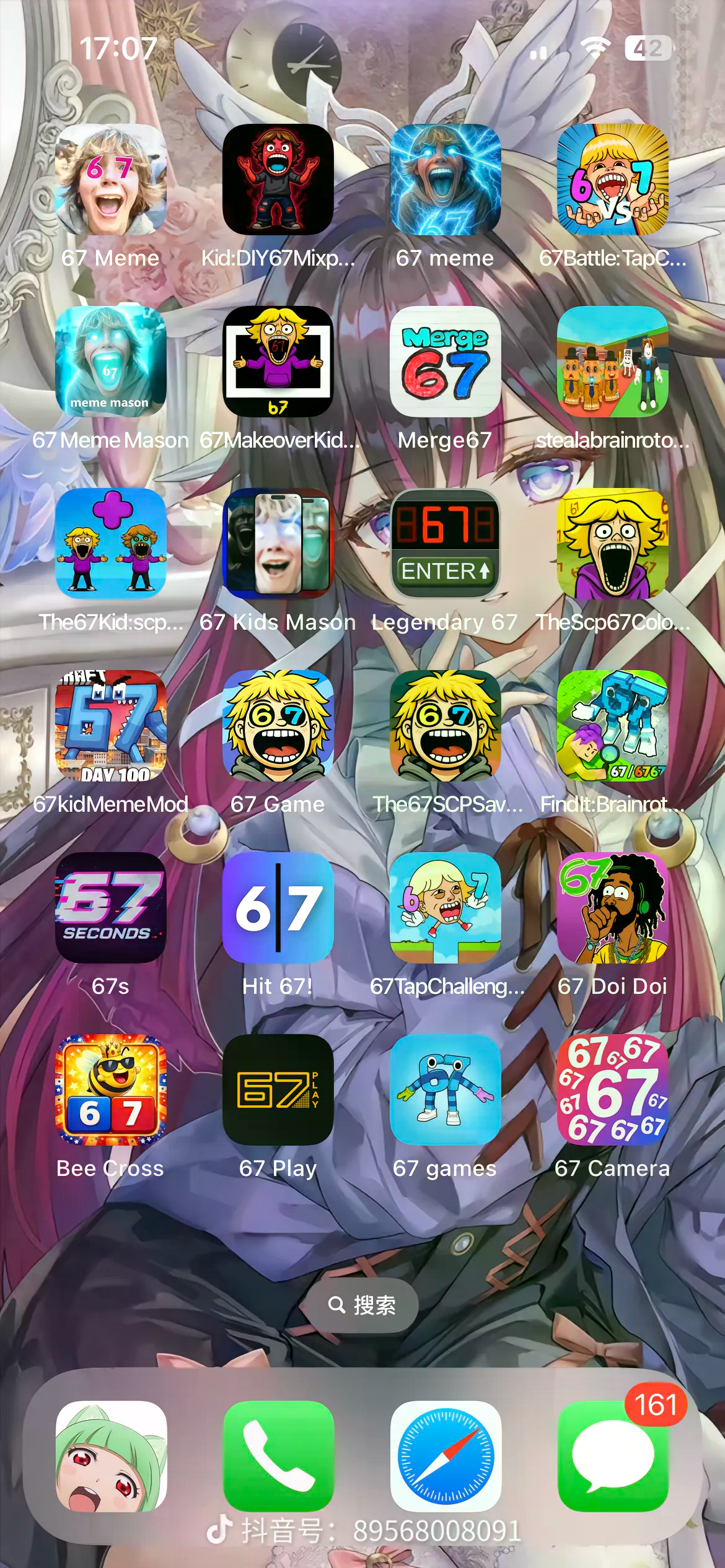
Task: Launch the 67 Game app
Action: click(x=278, y=726)
